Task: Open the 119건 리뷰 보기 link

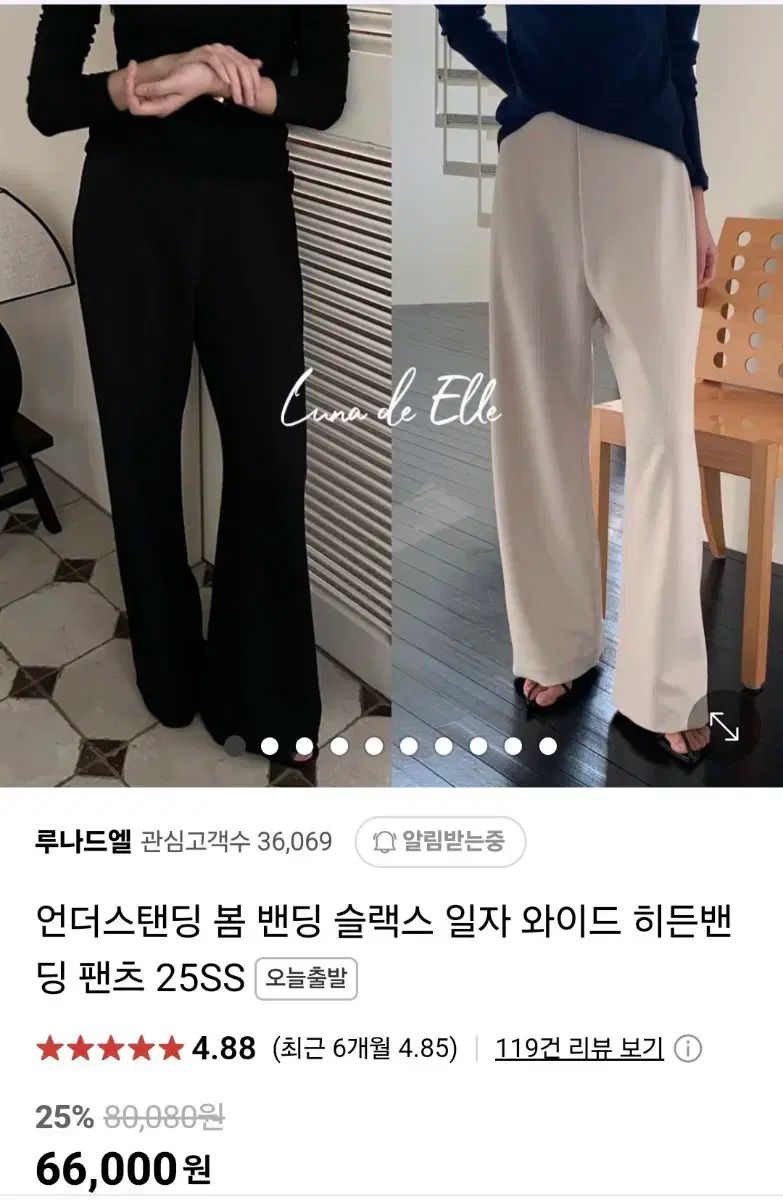Action: (x=579, y=1048)
